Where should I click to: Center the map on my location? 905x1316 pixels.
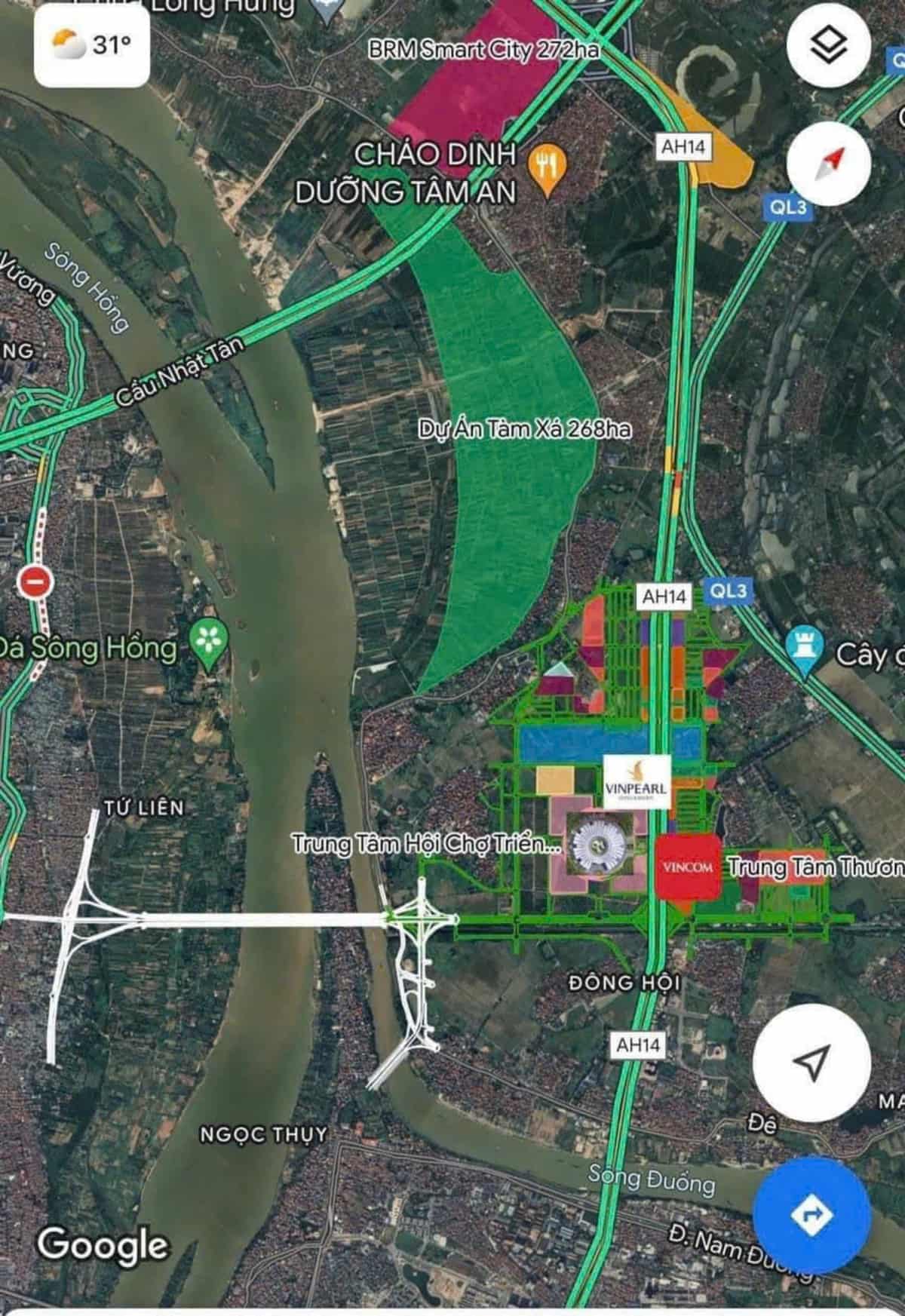pyautogui.click(x=811, y=1063)
